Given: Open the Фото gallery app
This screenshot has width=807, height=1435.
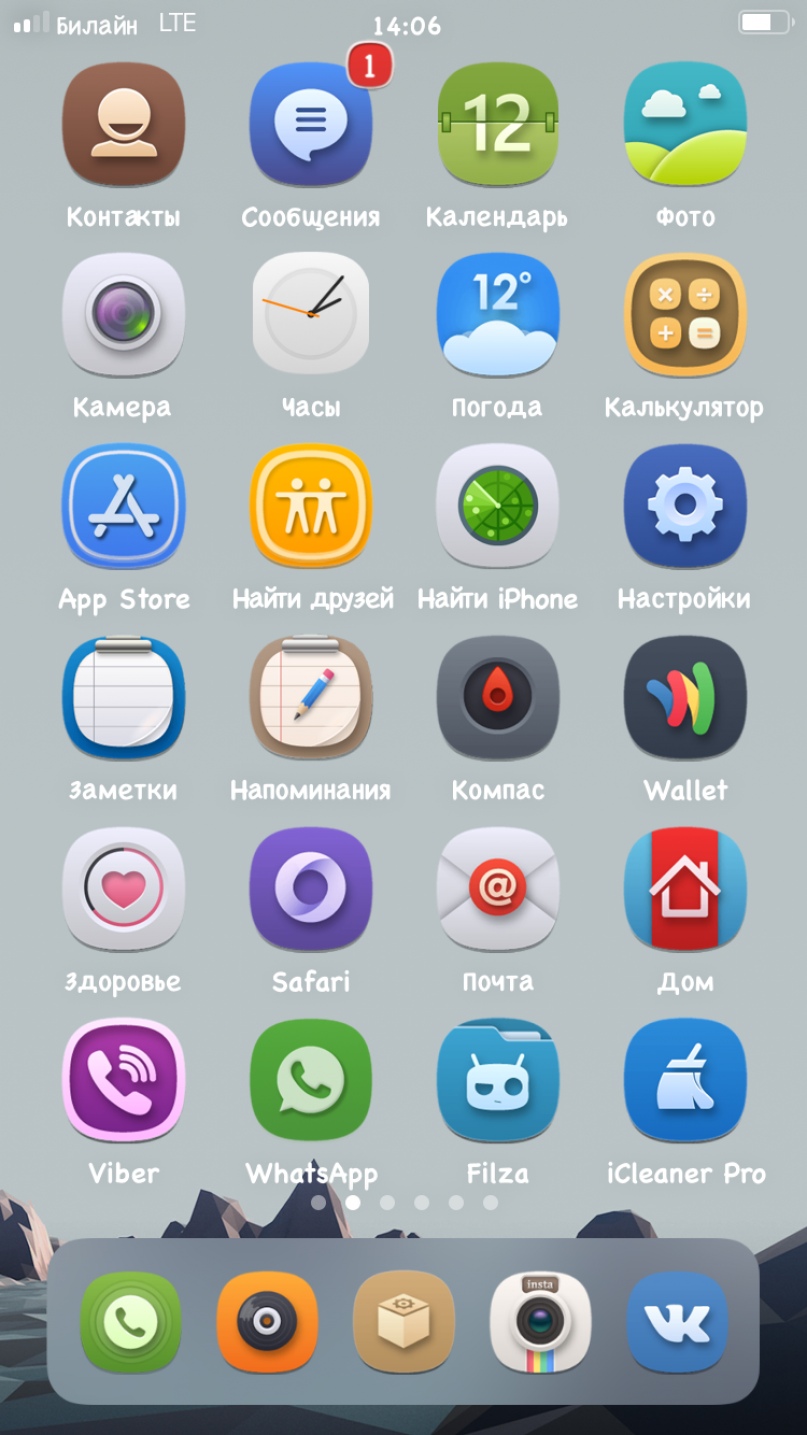Looking at the screenshot, I should coord(685,124).
